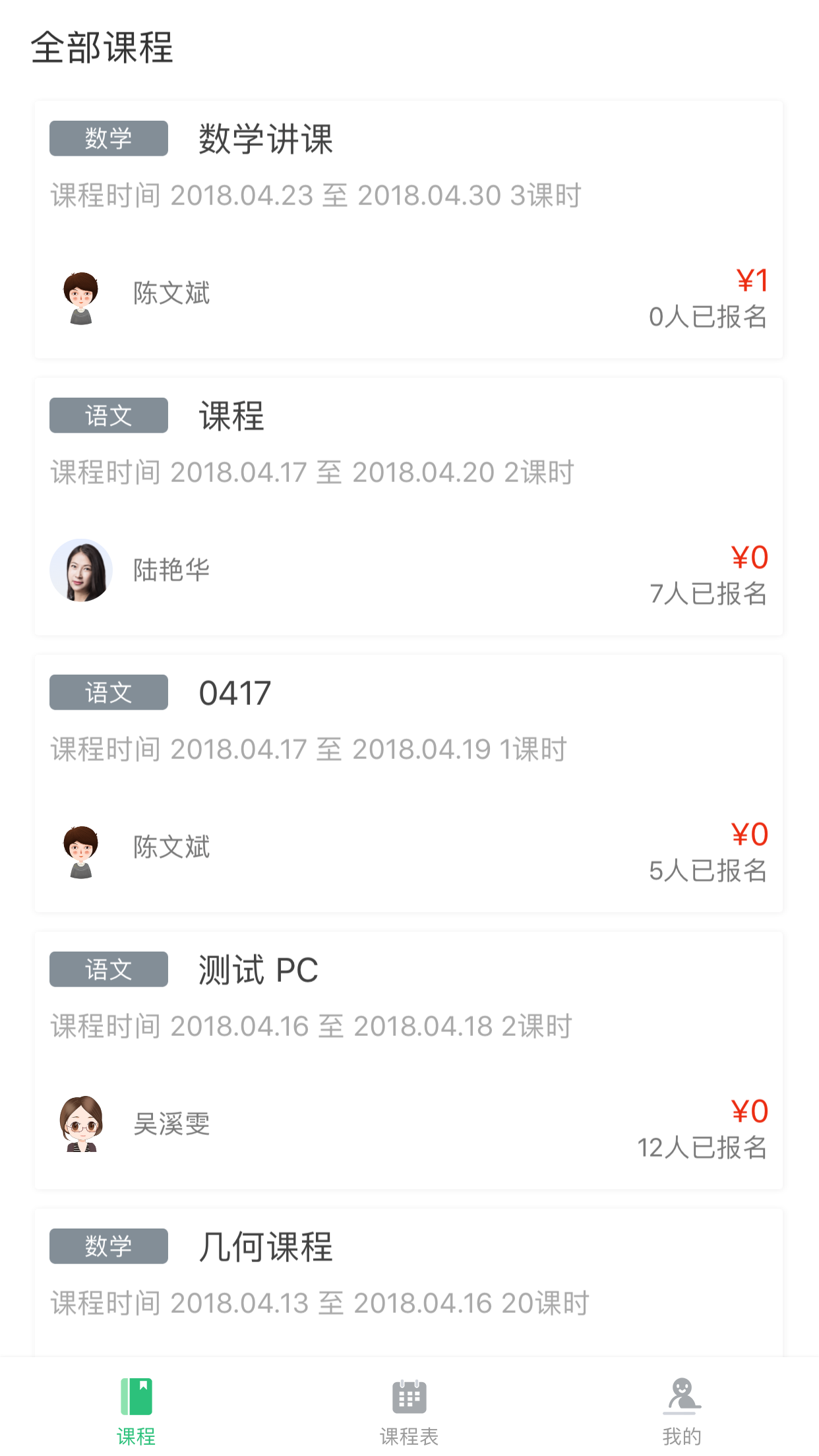
Task: Open the 数学讲课 course card
Action: point(409,229)
